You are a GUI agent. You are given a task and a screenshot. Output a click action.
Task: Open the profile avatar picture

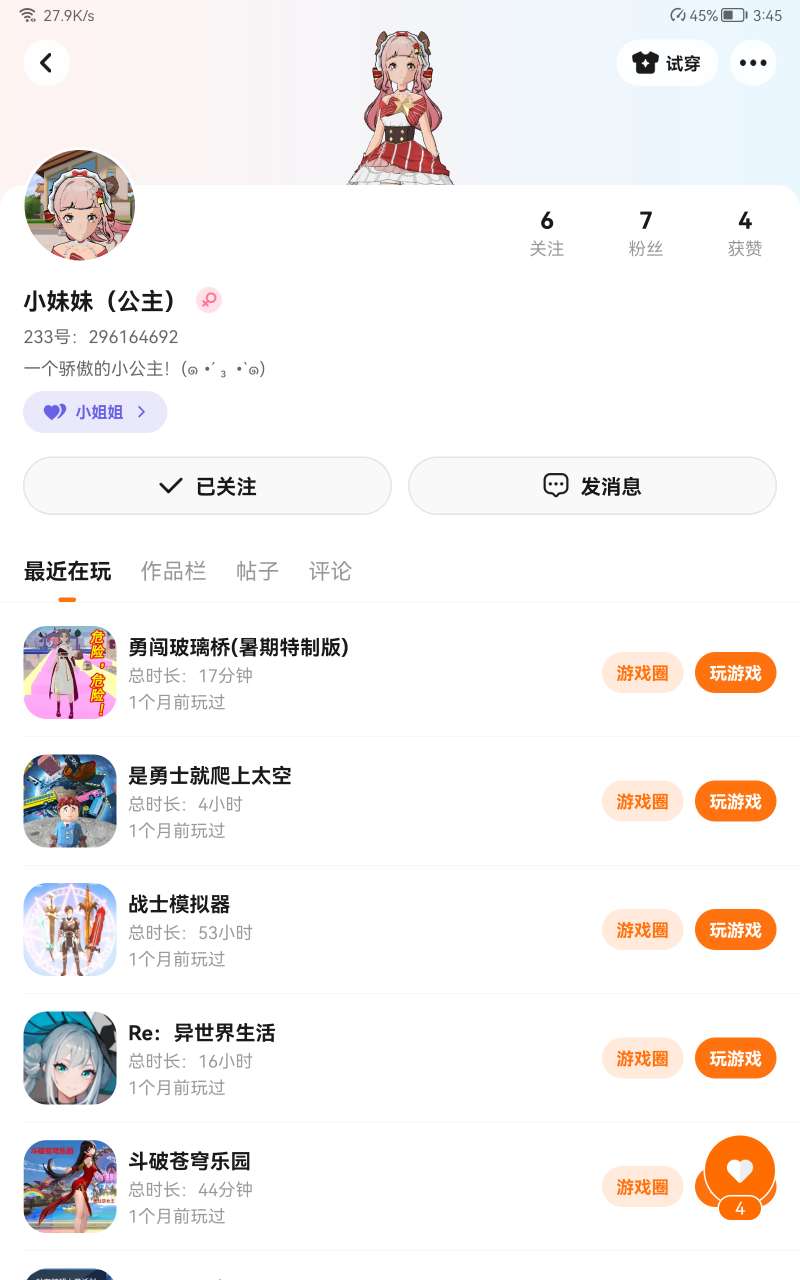[79, 206]
